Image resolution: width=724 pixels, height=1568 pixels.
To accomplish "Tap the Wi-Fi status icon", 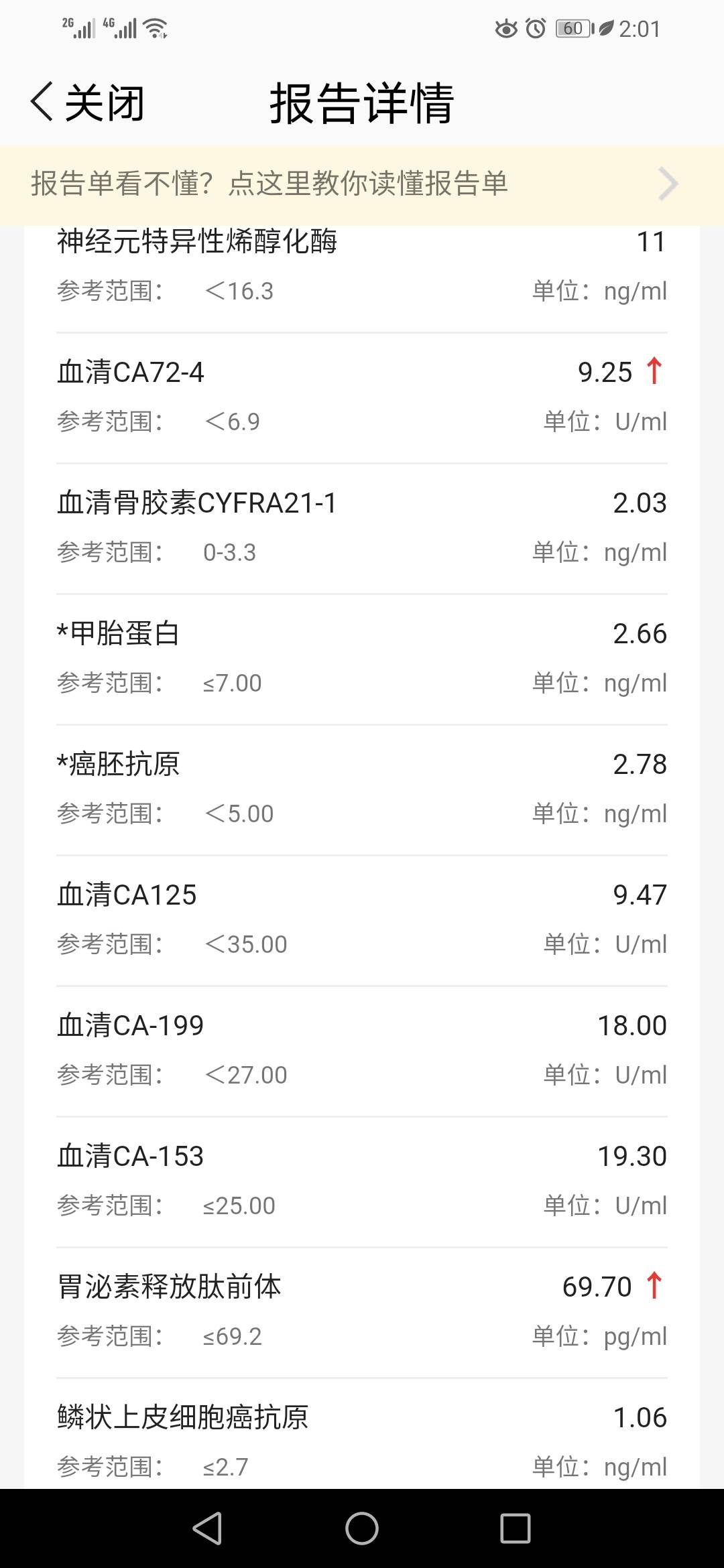I will click(156, 27).
